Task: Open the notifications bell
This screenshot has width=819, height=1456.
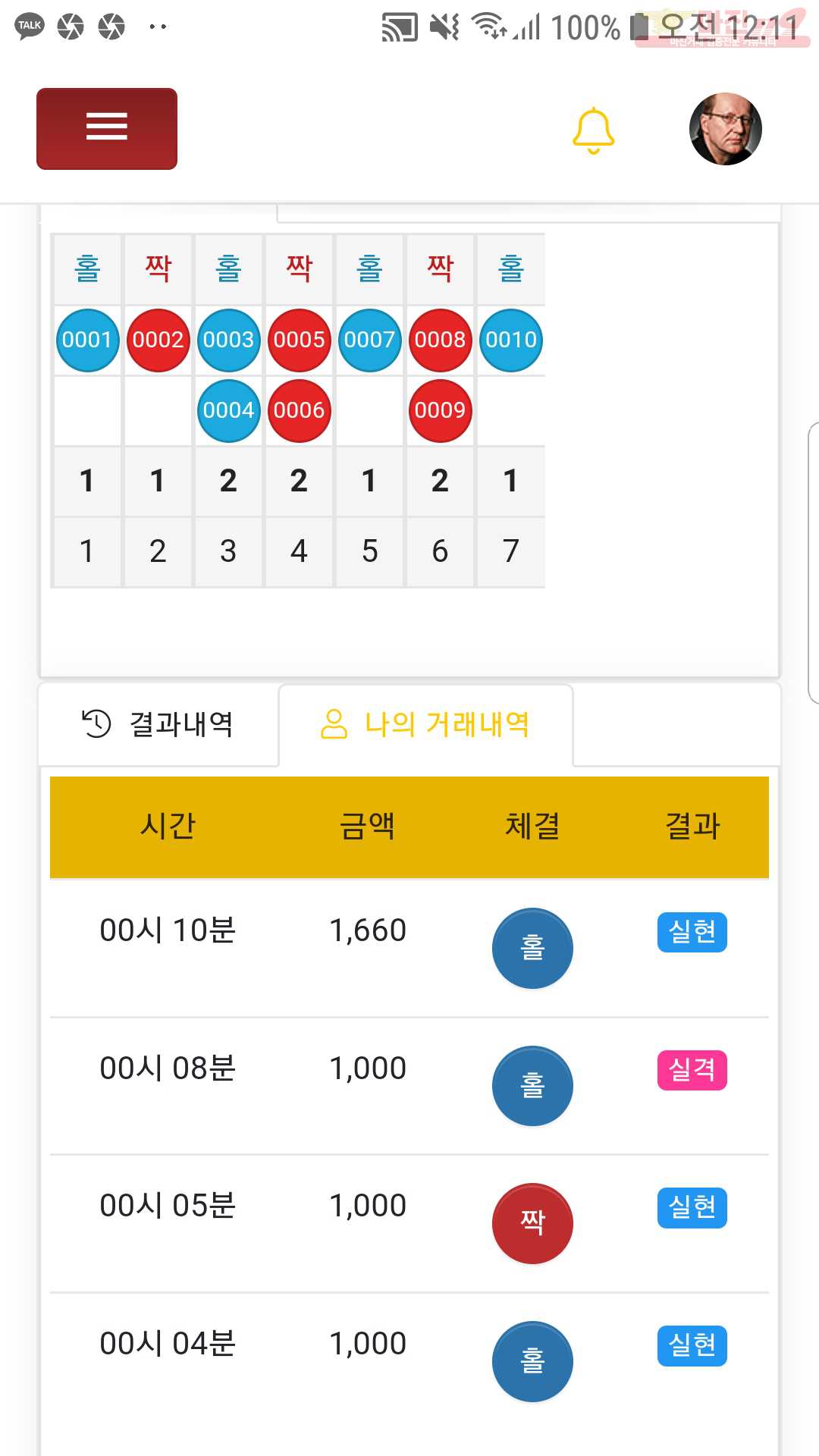Action: pos(593,130)
